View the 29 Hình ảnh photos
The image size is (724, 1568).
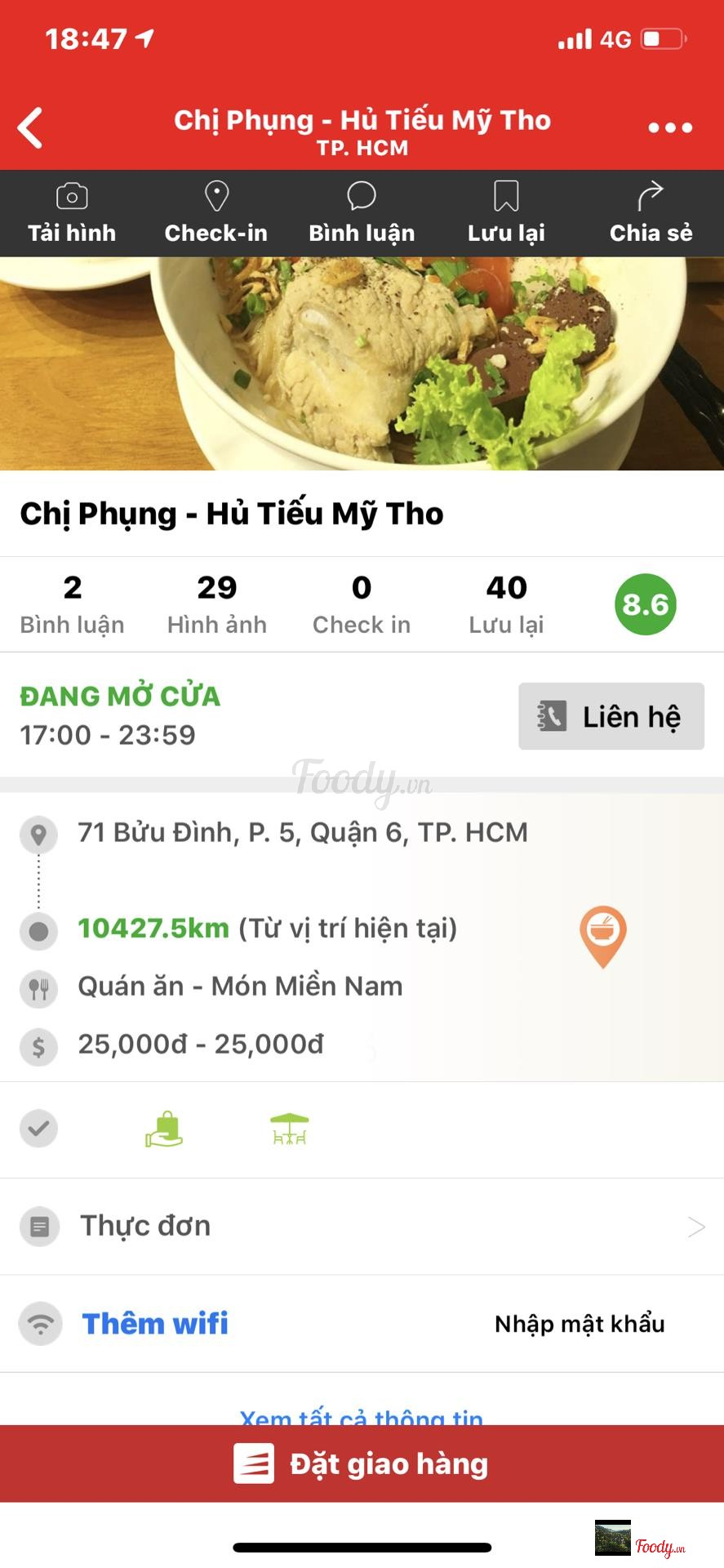click(x=217, y=604)
